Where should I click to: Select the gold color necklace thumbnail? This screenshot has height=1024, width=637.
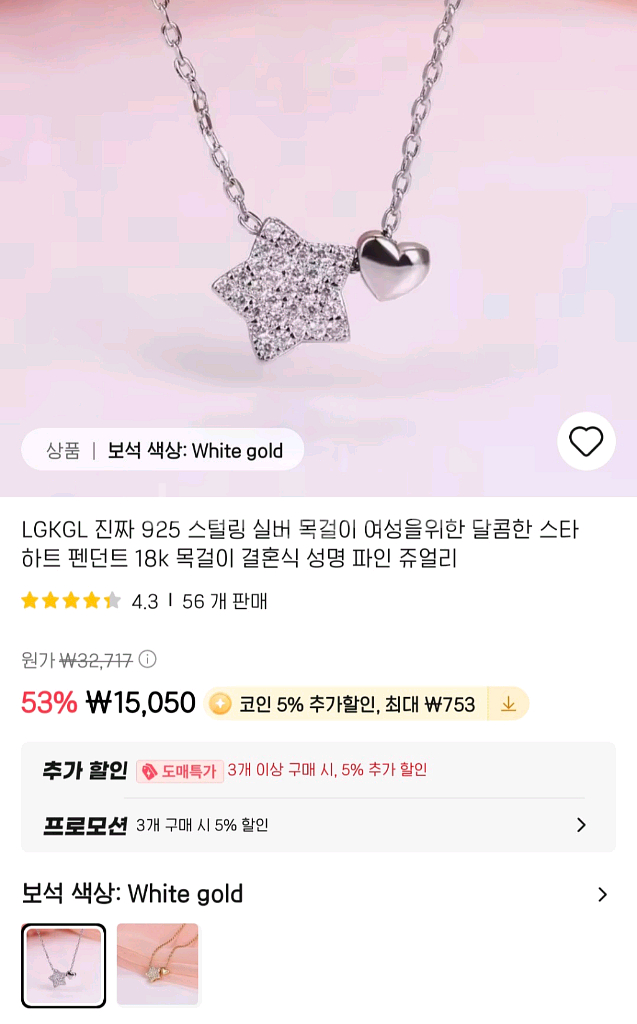tap(157, 964)
